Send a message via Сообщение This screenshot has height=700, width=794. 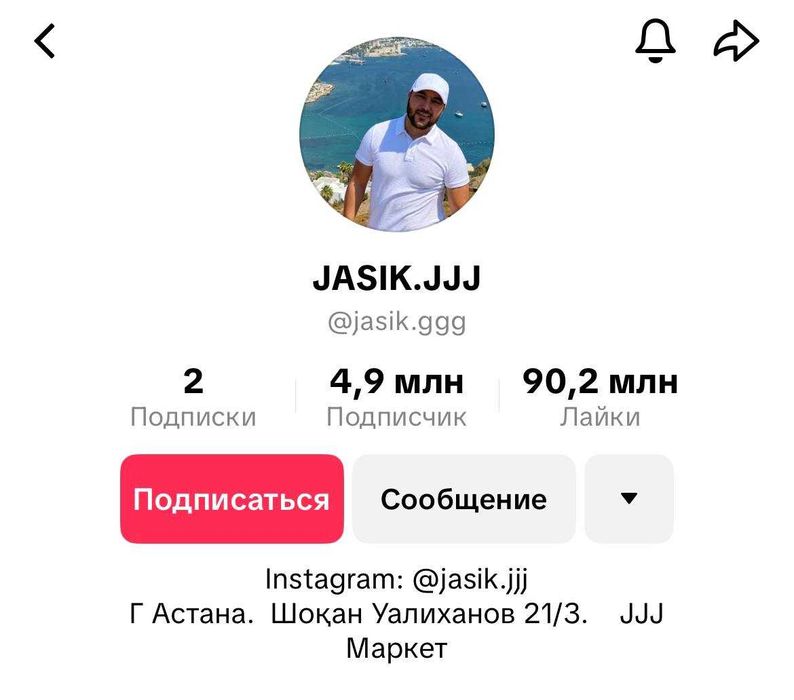pyautogui.click(x=464, y=499)
